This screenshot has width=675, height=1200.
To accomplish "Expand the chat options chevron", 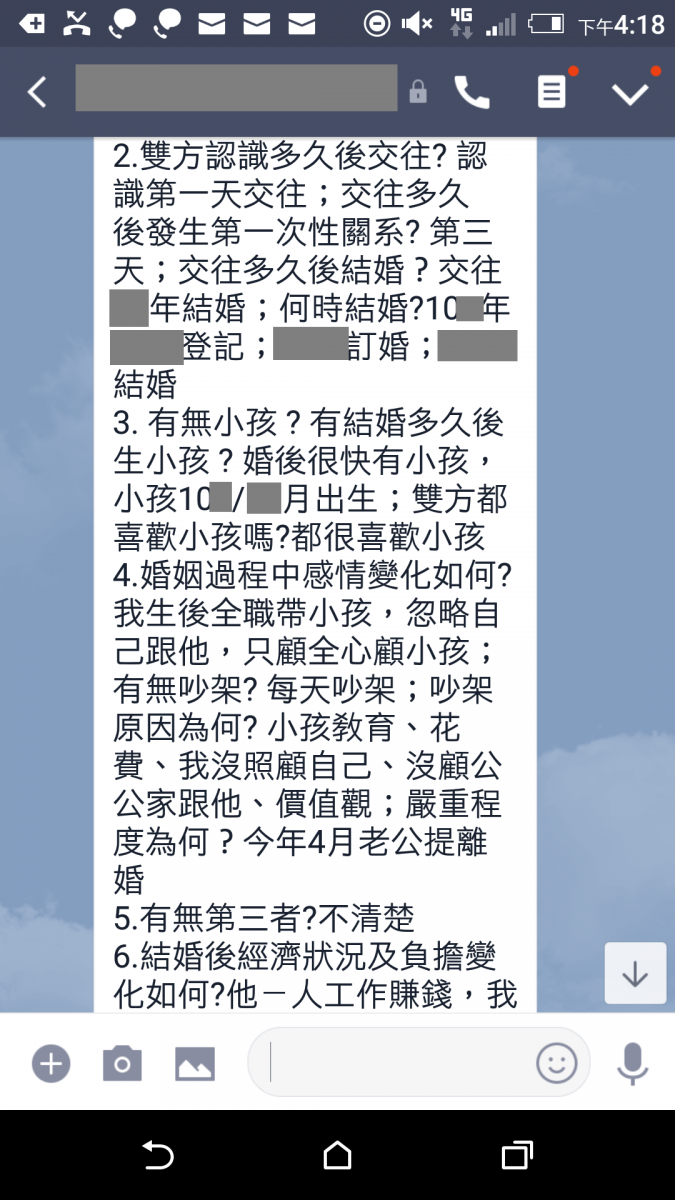I will coord(630,93).
